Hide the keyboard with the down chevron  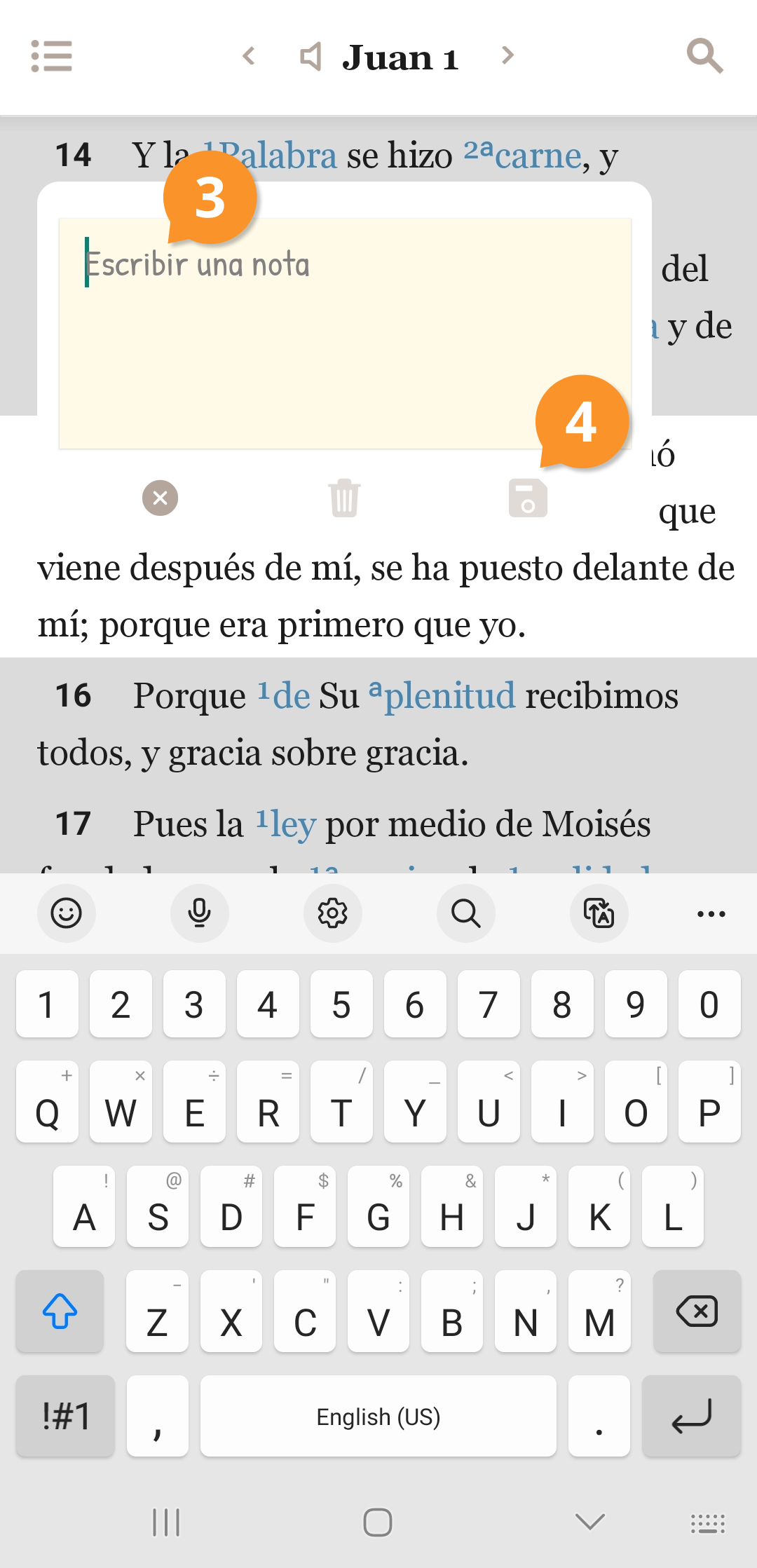pyautogui.click(x=589, y=1522)
